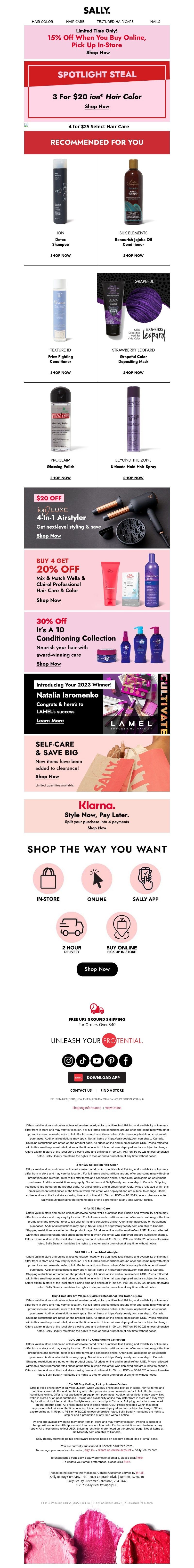Shop now for Strawberry Leopard Depositing Mask
Image resolution: width=194 pixels, height=1568 pixels.
(133, 373)
